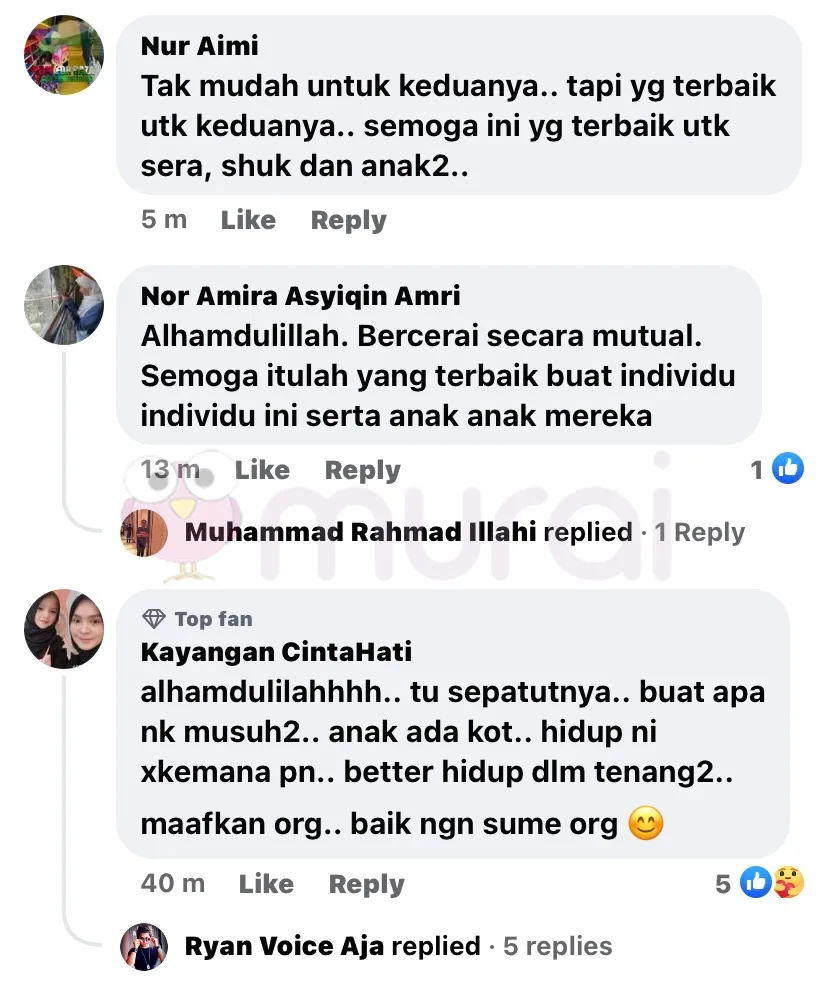Viewport: 828px width, 996px height.
Task: Open Kayangan CintaHati's profile name
Action: (276, 652)
